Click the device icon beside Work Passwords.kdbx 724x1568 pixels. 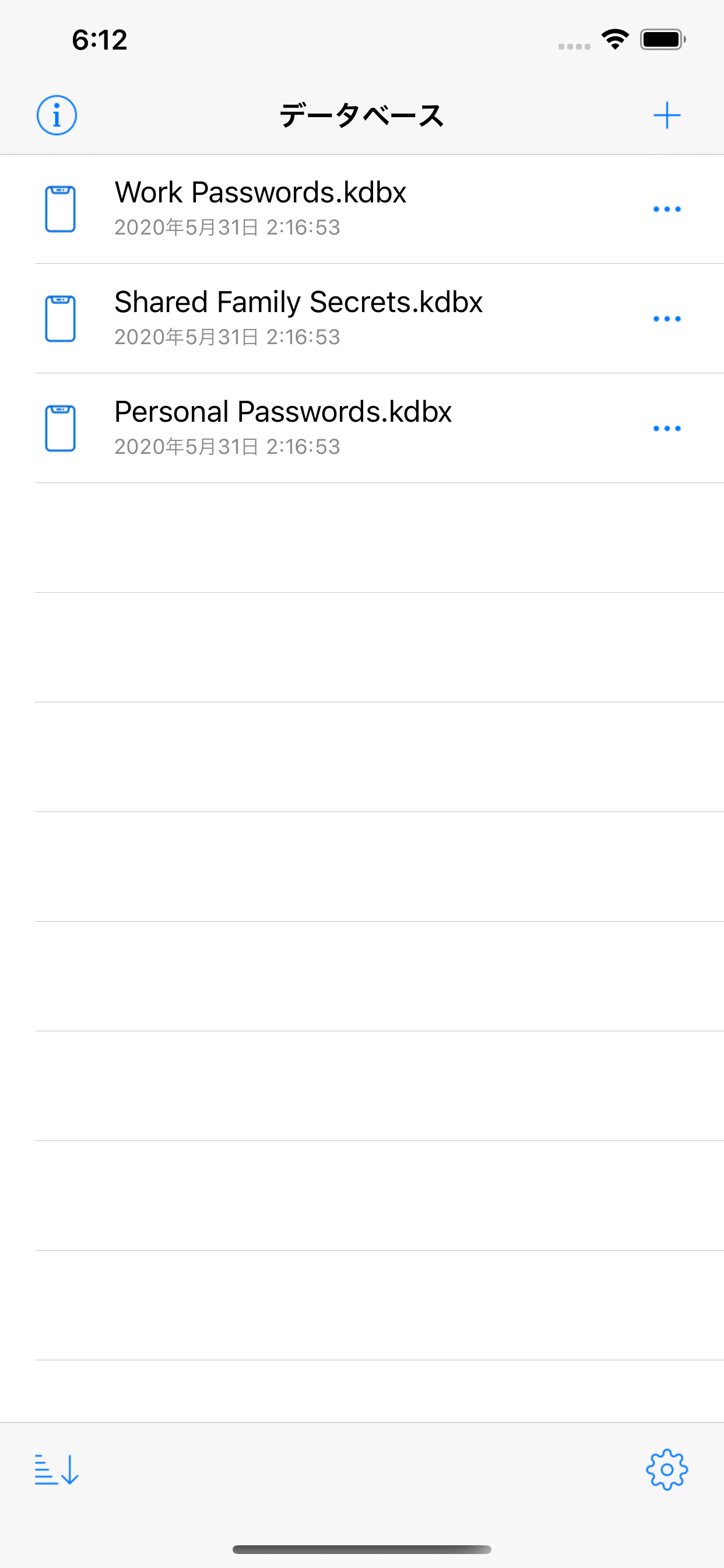[x=59, y=208]
